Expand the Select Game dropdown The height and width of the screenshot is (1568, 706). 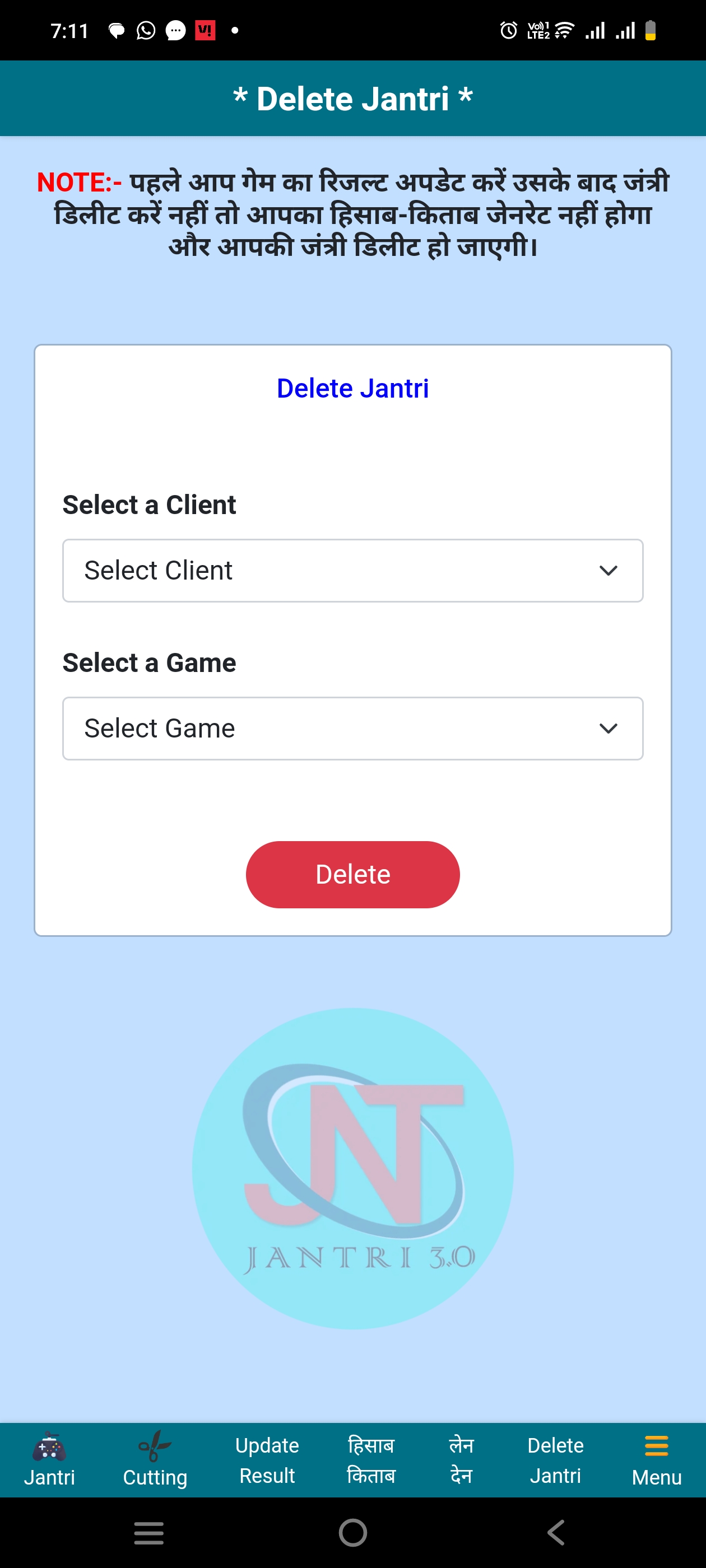click(x=352, y=728)
